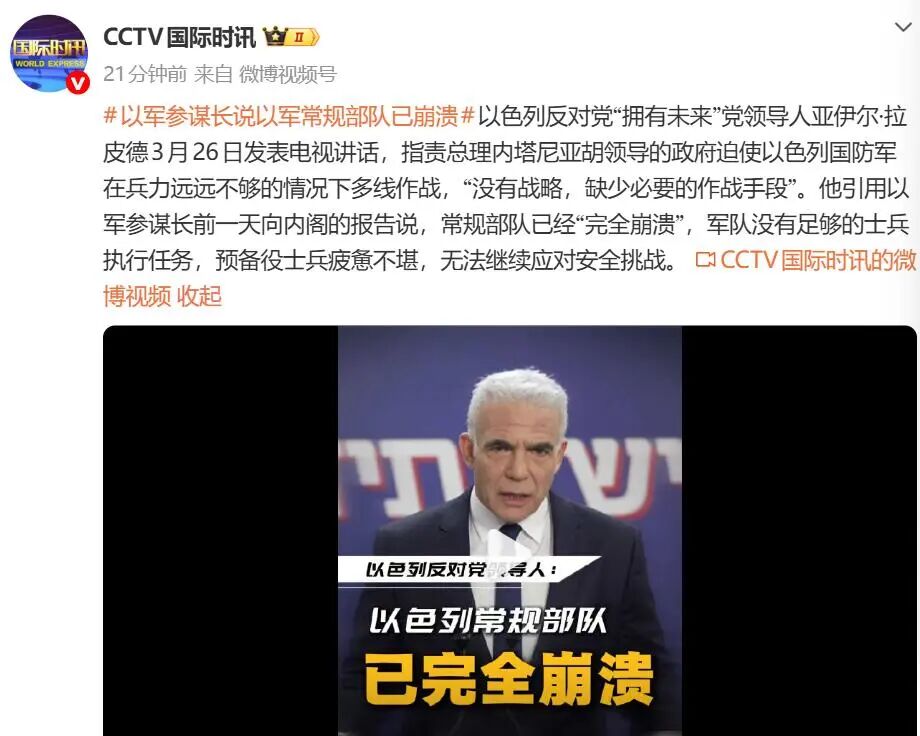This screenshot has height=736, width=920.
Task: Collapse the post text with 收起
Action: point(199,296)
